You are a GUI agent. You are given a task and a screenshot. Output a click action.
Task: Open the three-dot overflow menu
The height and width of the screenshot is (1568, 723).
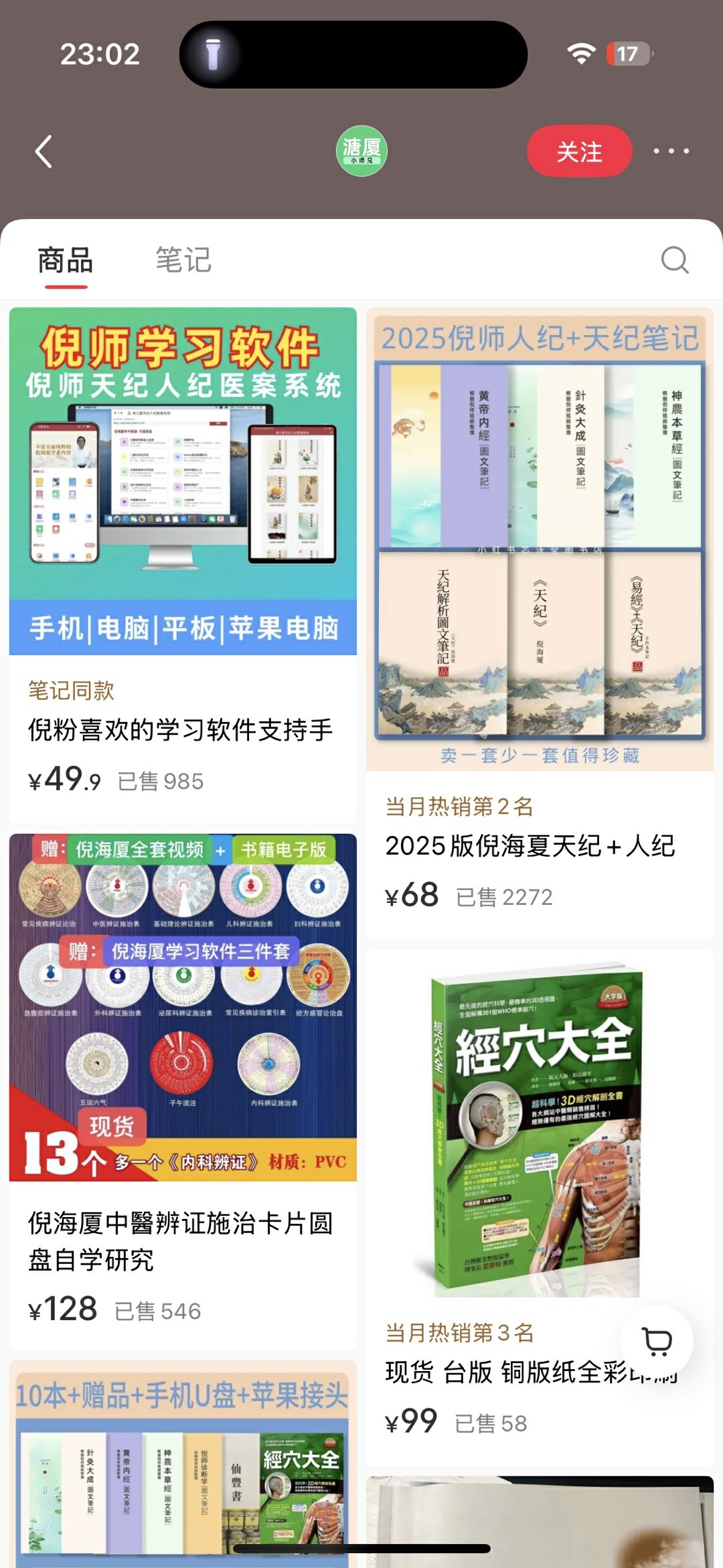[671, 151]
